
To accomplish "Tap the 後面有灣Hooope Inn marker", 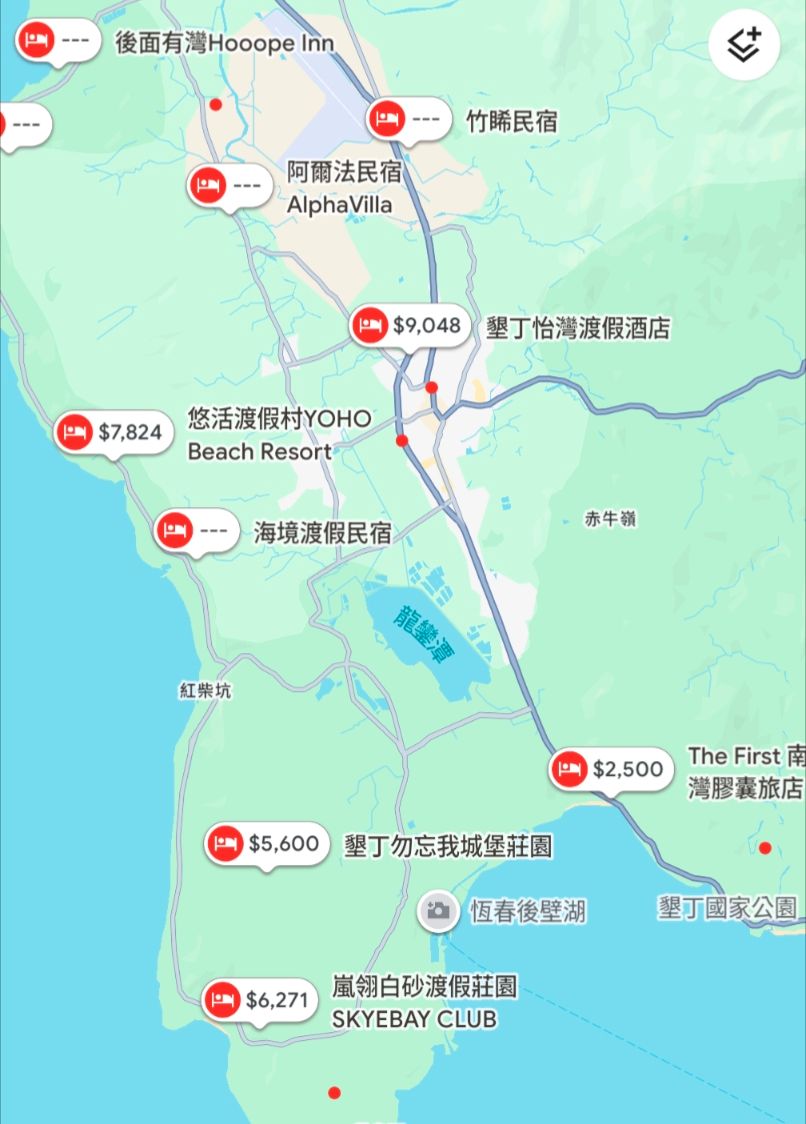I will 58,41.
